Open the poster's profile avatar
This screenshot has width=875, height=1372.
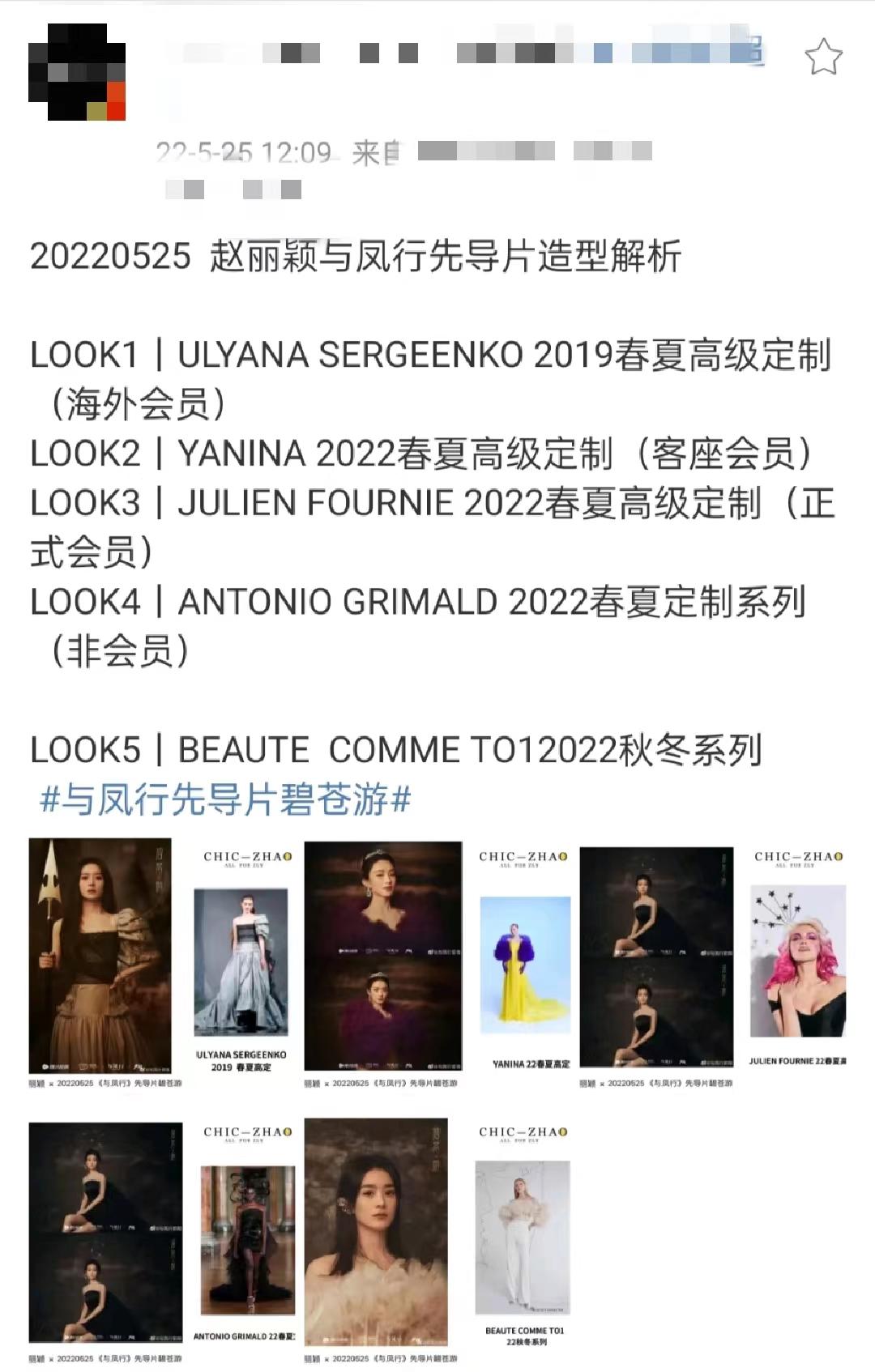tap(77, 71)
